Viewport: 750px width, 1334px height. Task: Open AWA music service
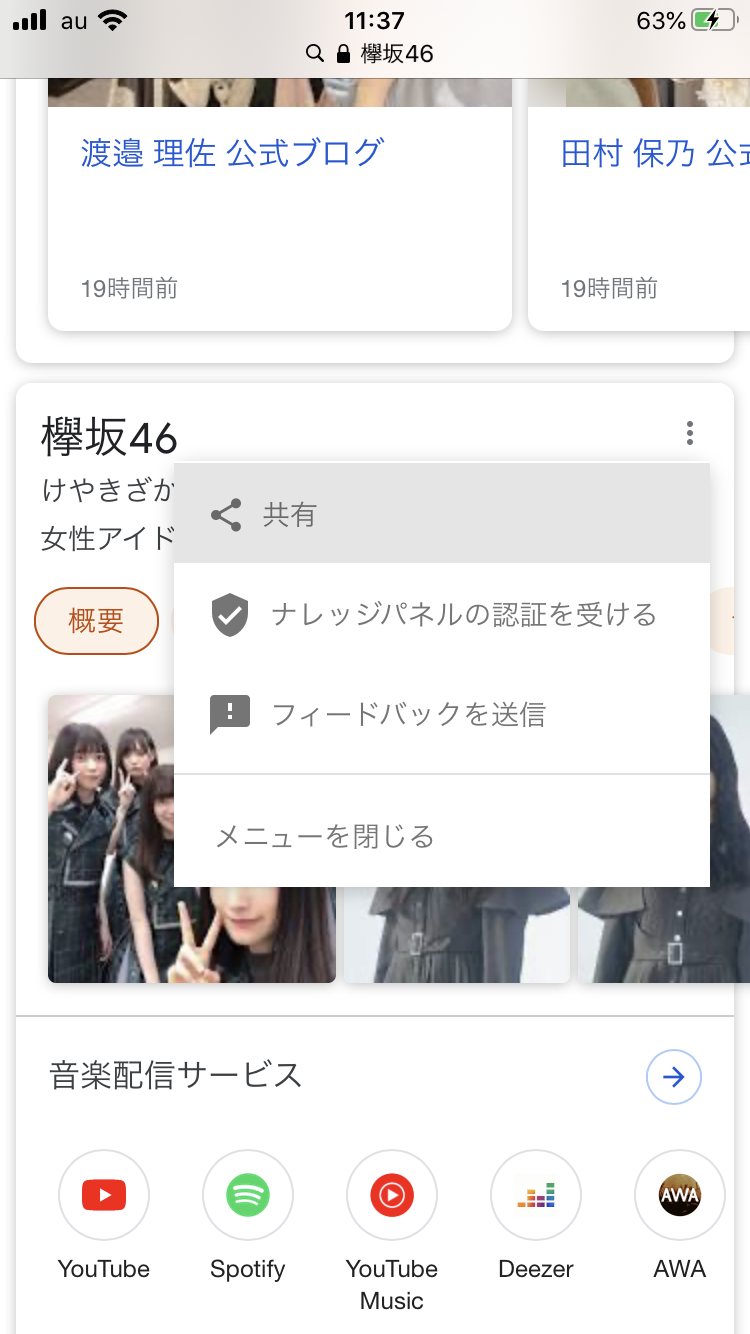pos(679,1195)
